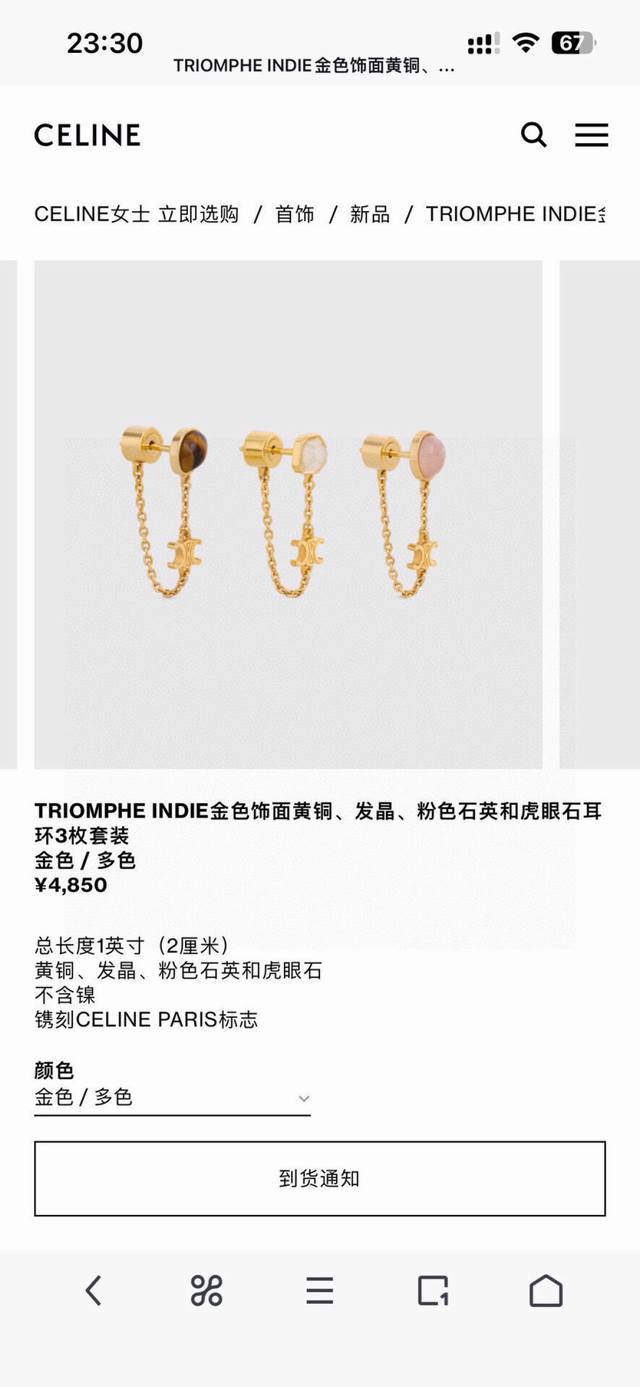Expand the 金色 / 多色 color dropdown
640x1387 pixels.
[x=172, y=1097]
